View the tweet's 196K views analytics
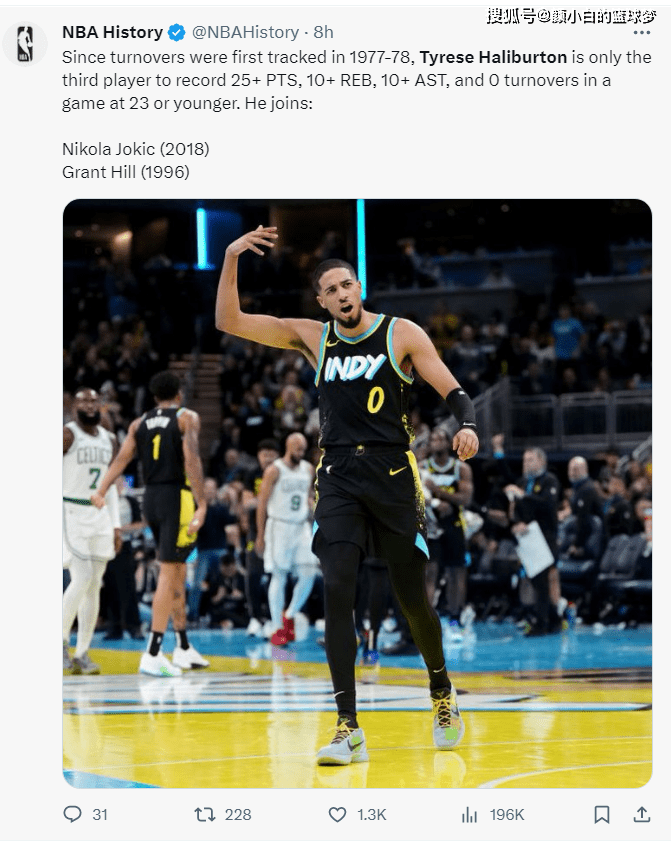The width and height of the screenshot is (671, 841). point(470,814)
